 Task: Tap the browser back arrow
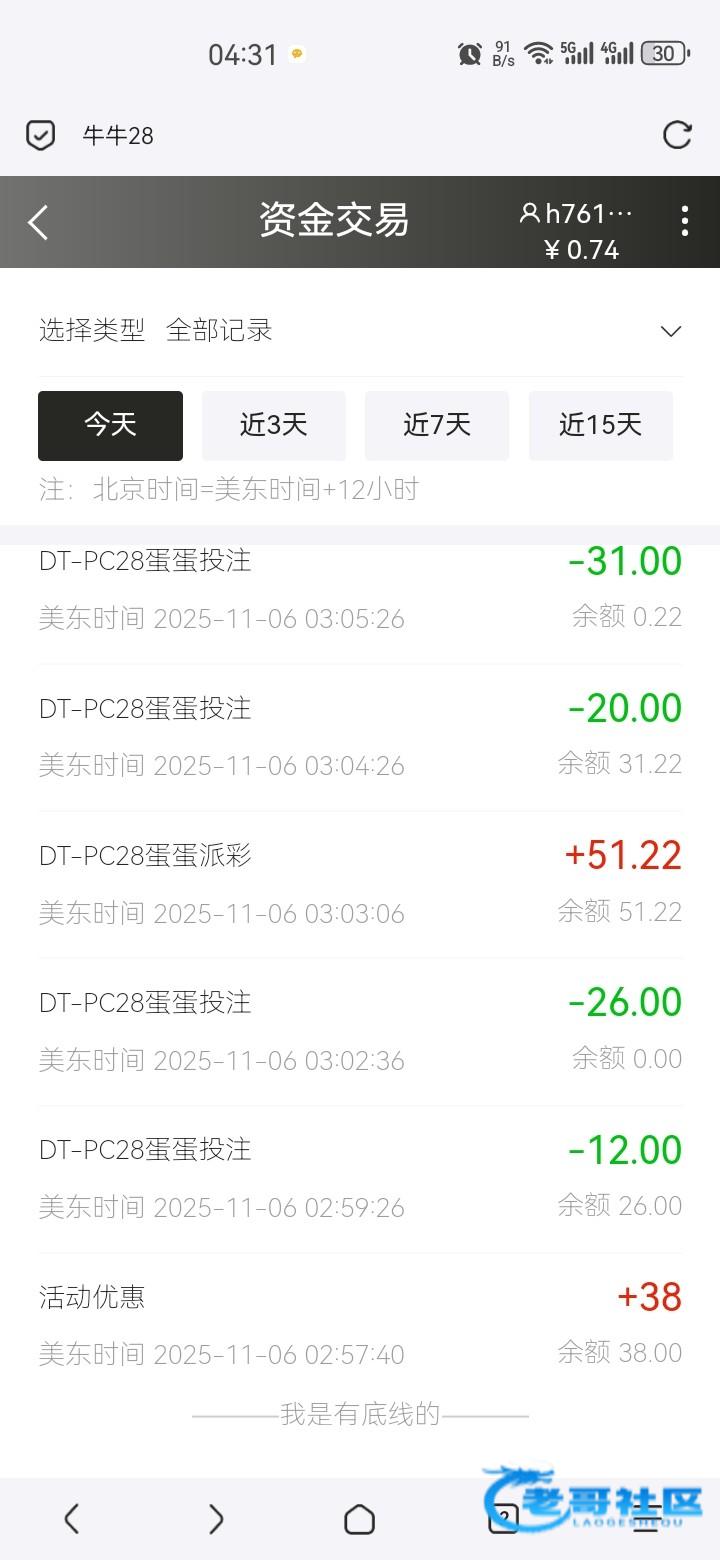pyautogui.click(x=71, y=1519)
